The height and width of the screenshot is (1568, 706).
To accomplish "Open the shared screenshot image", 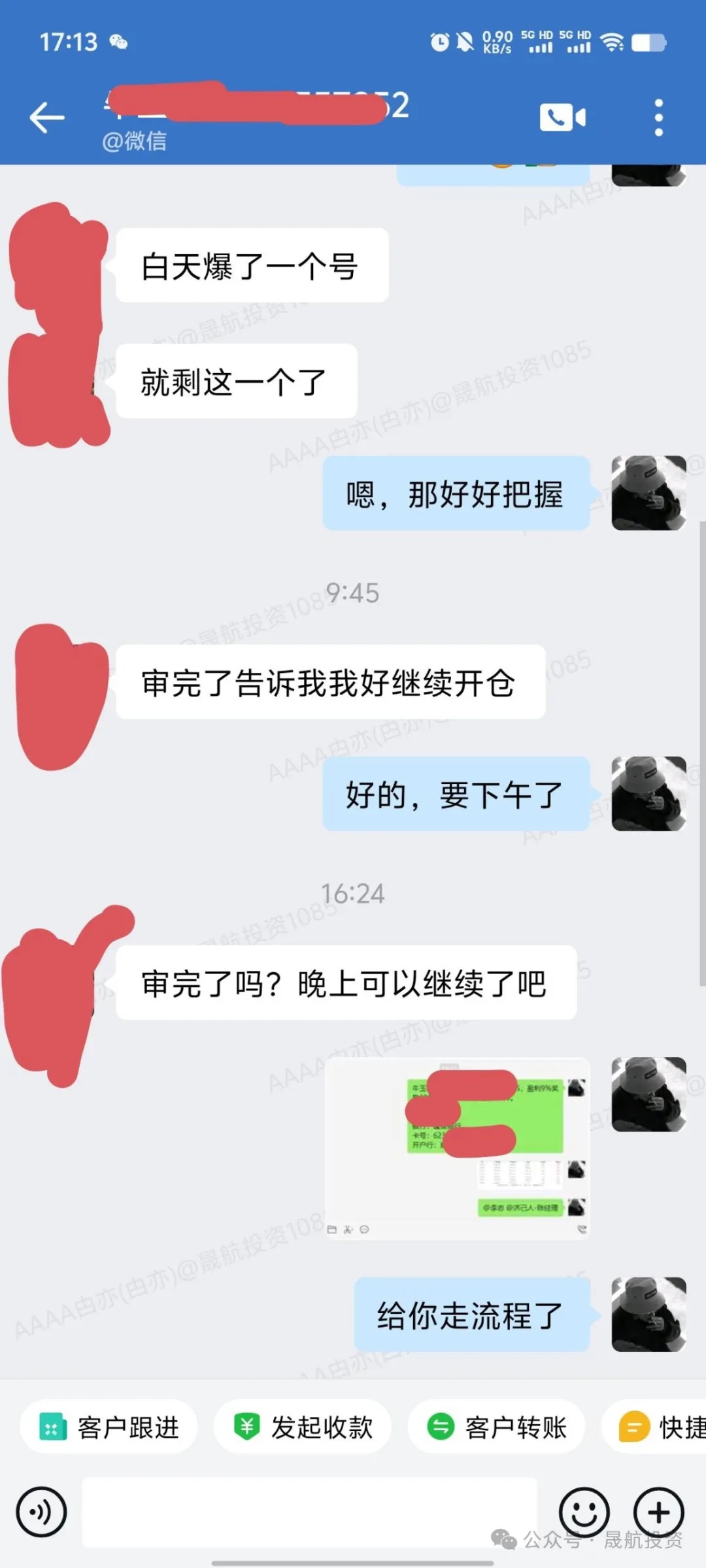I will point(458,1149).
